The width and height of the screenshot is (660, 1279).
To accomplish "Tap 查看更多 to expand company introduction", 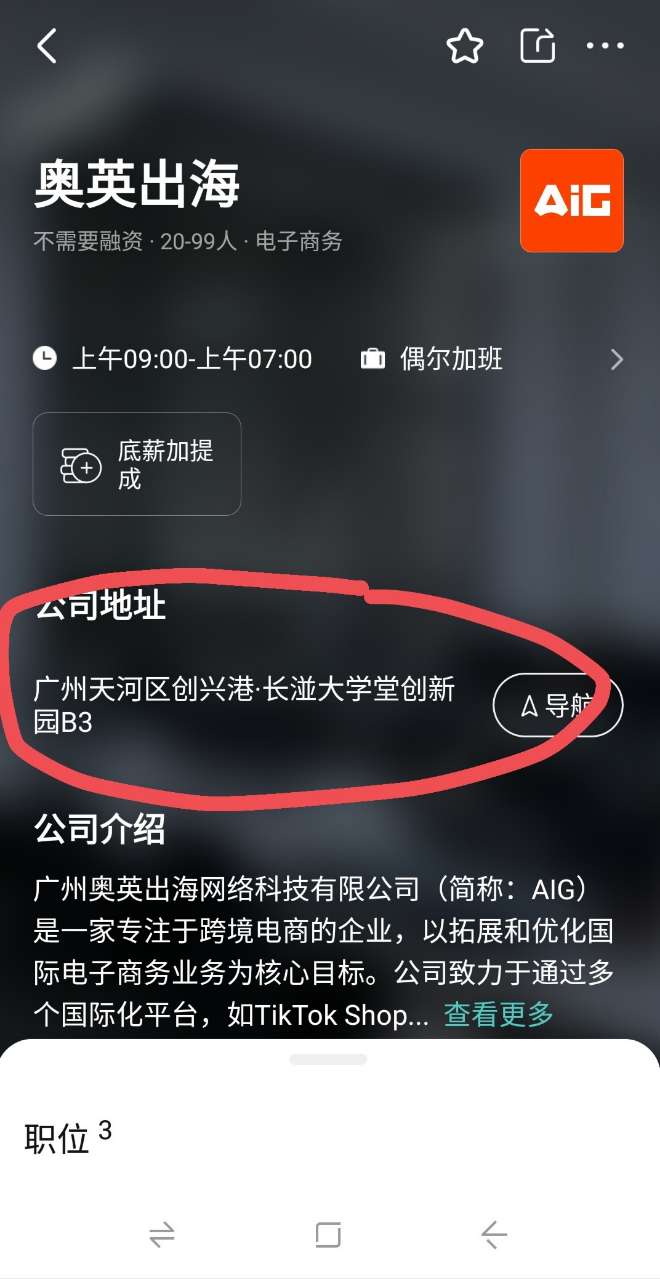I will coord(498,1015).
